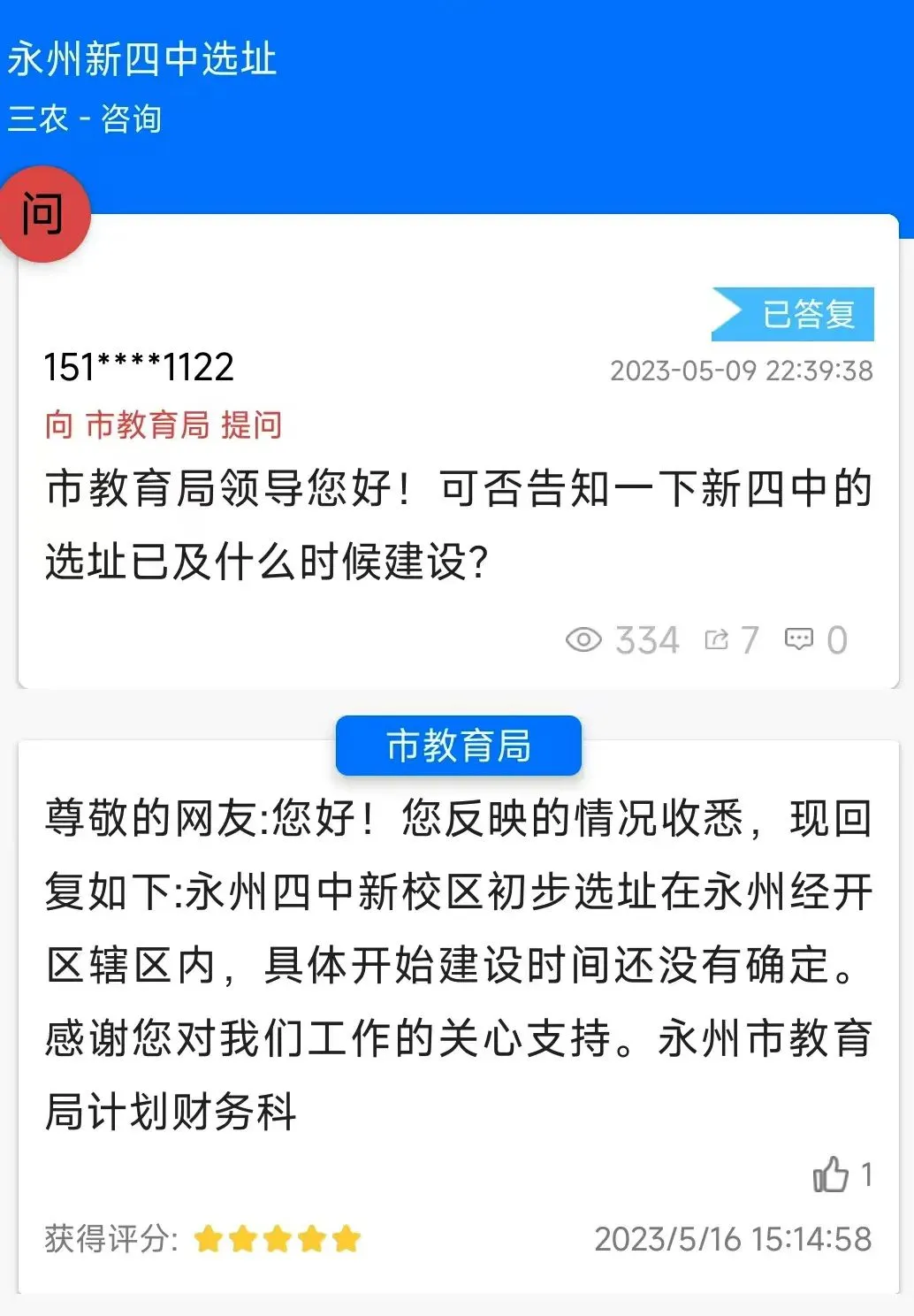Like the 市教育局 reply with thumbs-up

[830, 1174]
